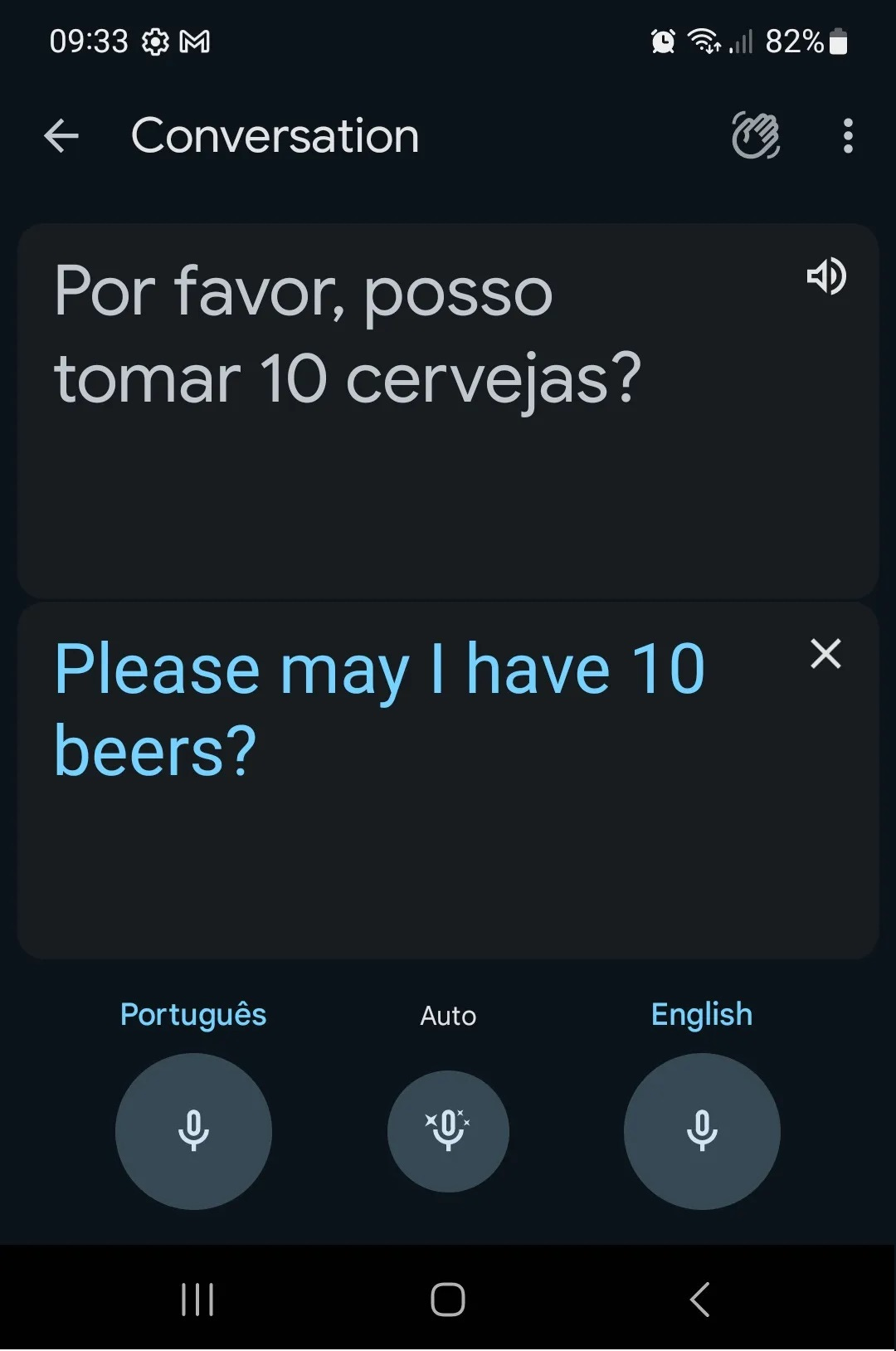Open the system recent apps view
896x1351 pixels.
tap(197, 1300)
